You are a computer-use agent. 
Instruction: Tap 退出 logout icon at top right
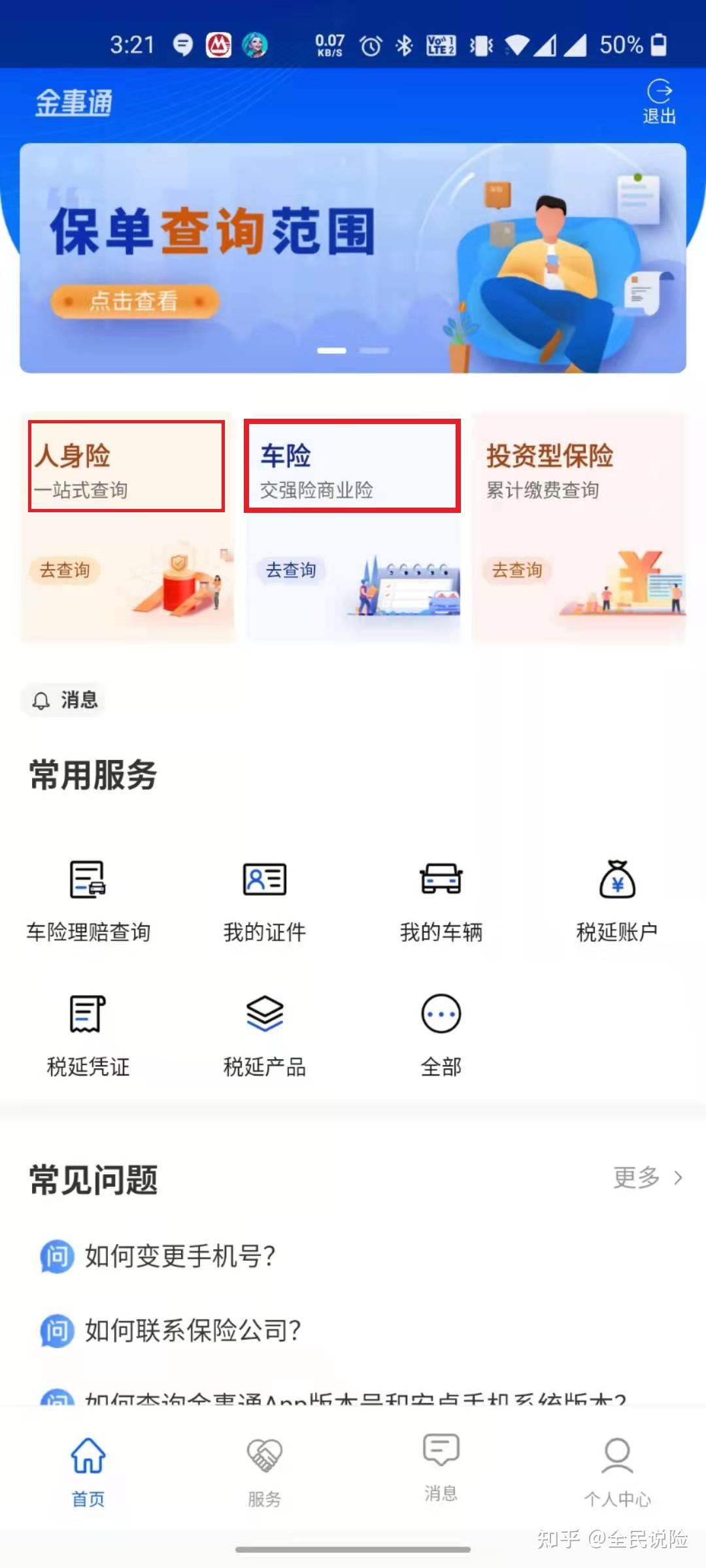[660, 98]
